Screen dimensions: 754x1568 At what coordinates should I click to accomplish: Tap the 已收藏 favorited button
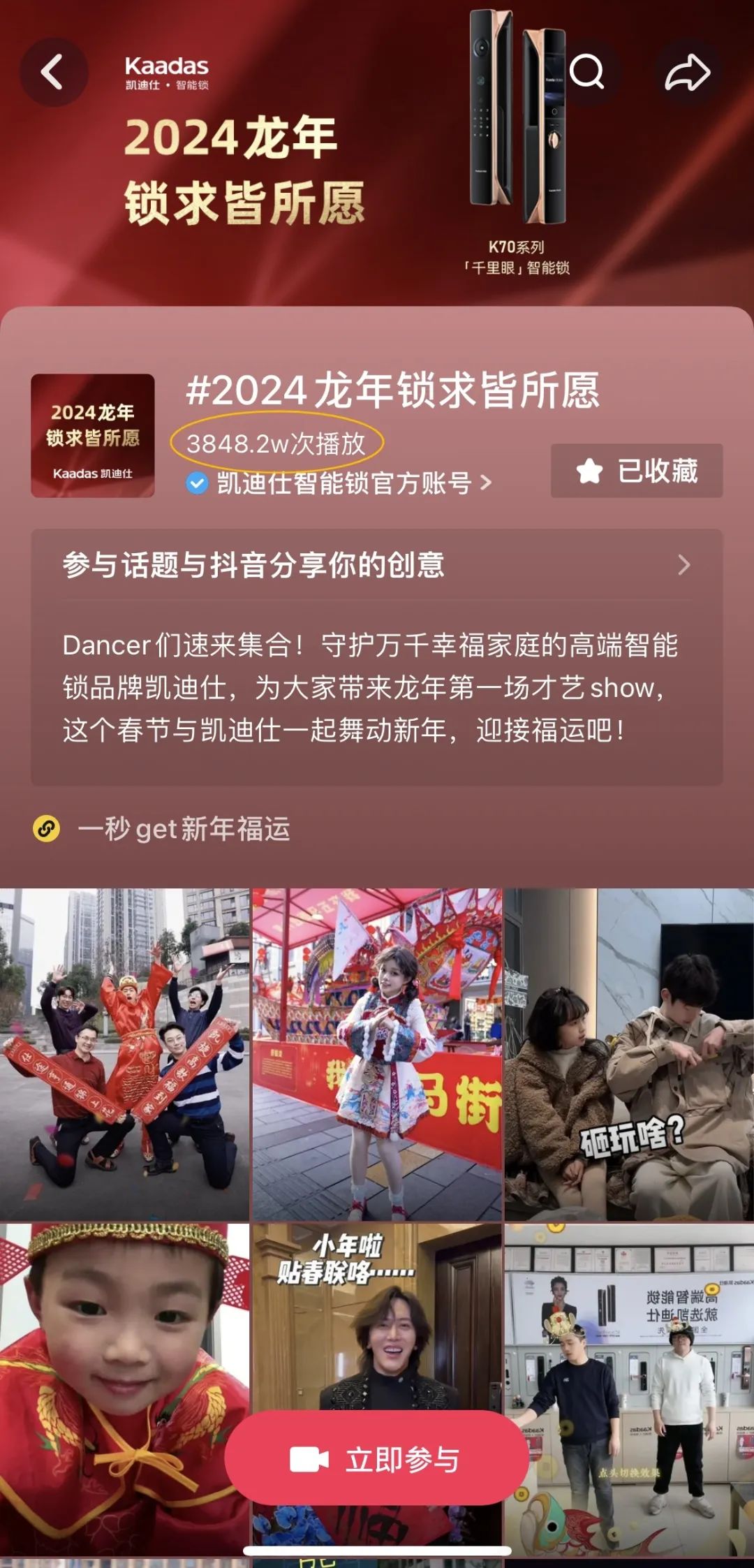636,471
